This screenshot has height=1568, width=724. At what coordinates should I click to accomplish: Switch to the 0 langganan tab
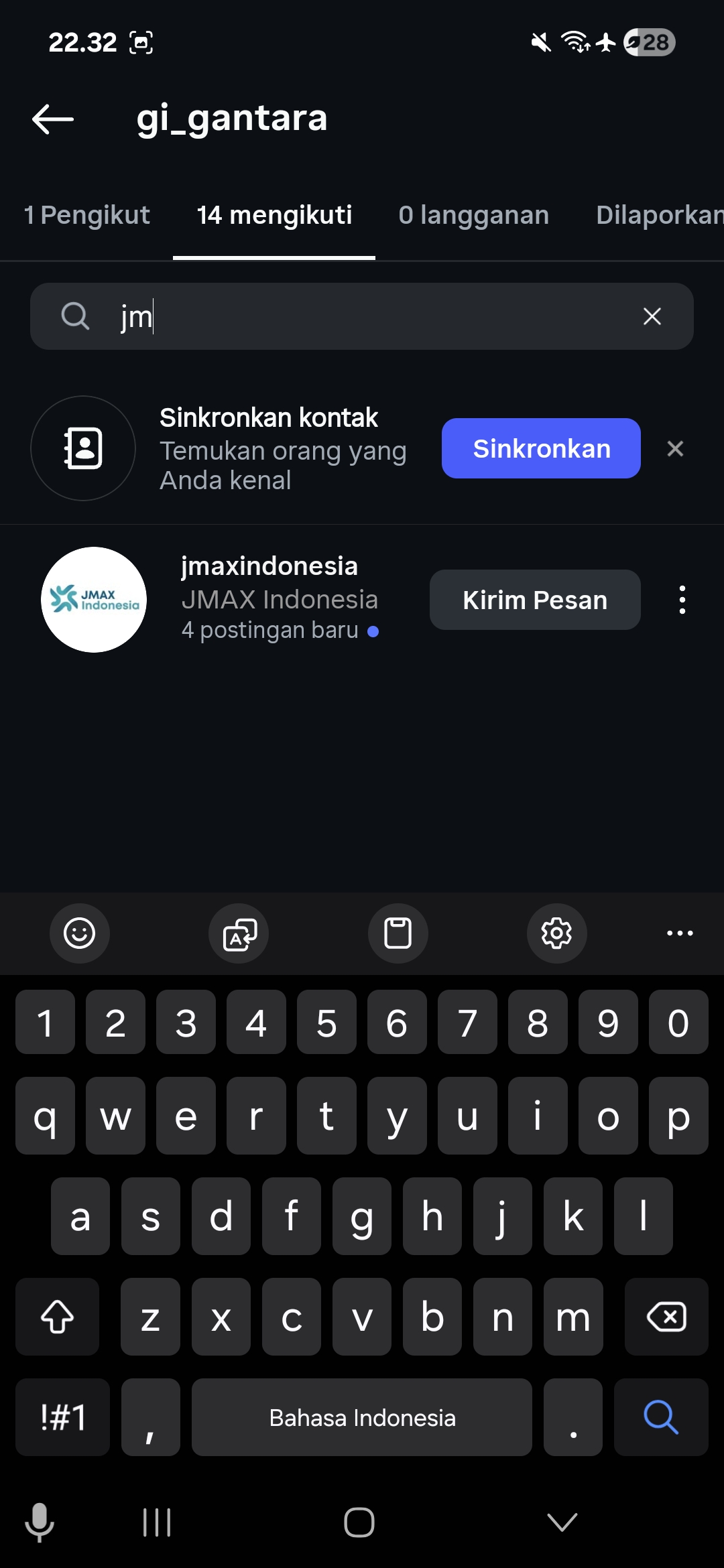click(473, 215)
